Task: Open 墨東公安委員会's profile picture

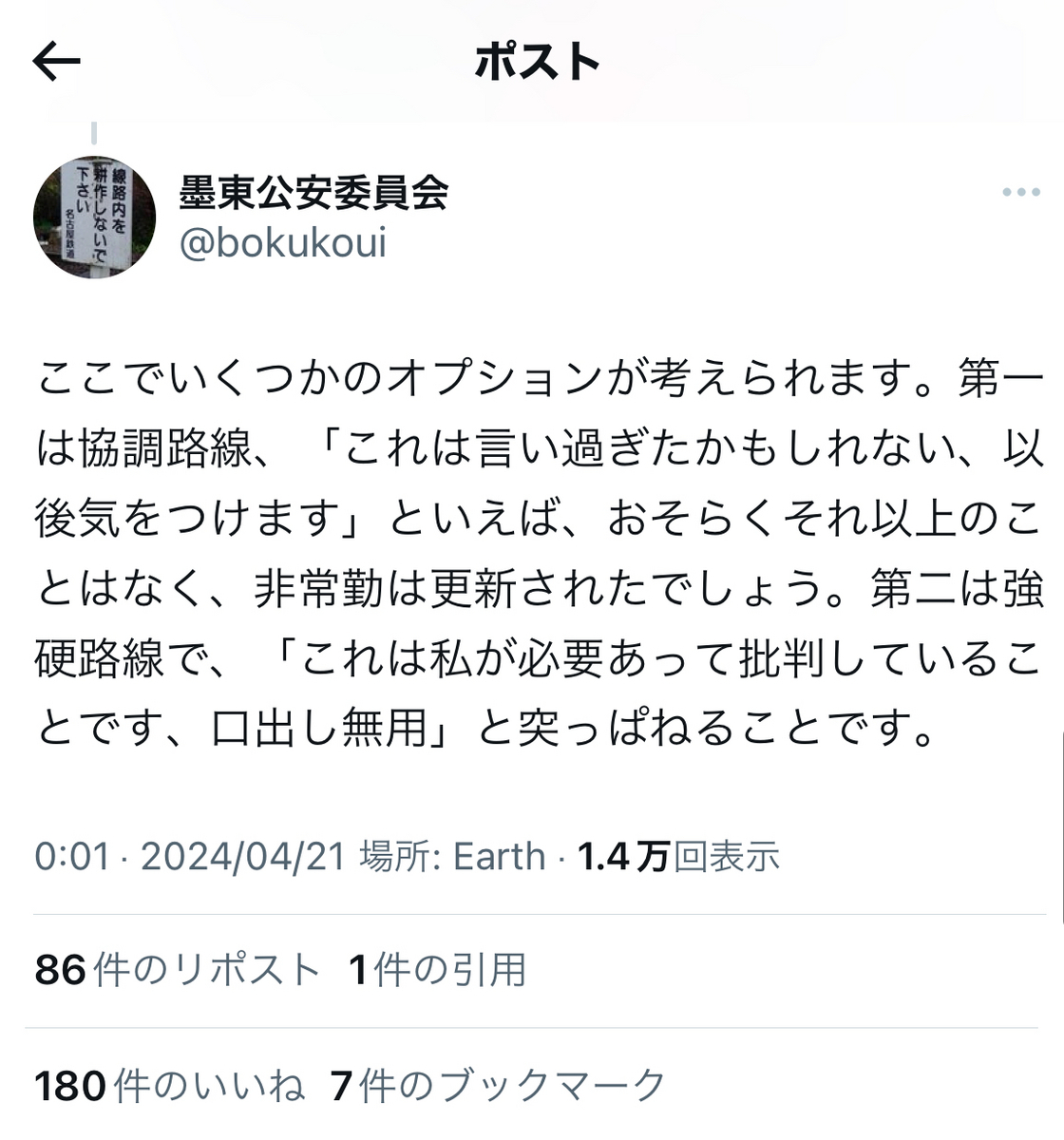Action: pyautogui.click(x=94, y=218)
